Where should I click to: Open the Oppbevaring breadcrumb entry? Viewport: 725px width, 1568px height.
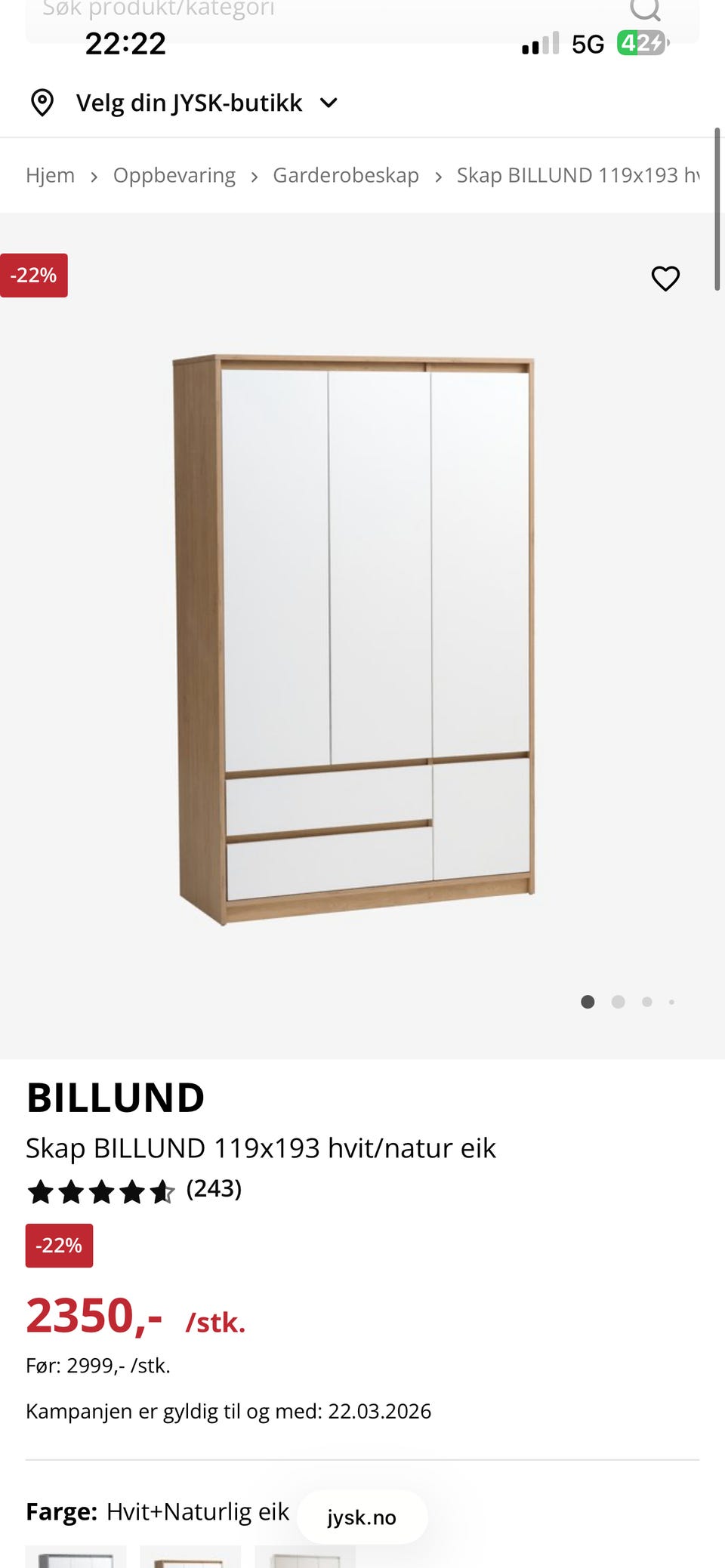coord(173,175)
